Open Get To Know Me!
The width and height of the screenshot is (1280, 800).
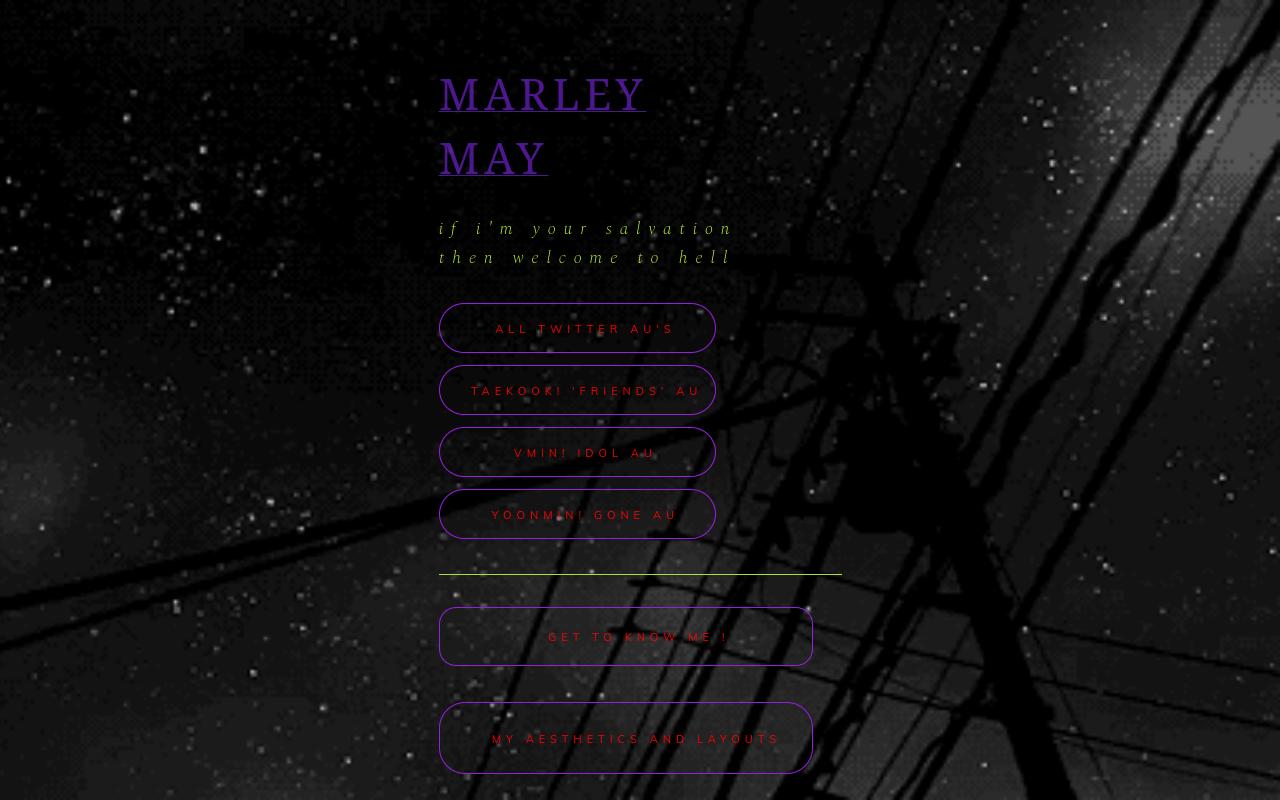click(x=626, y=637)
